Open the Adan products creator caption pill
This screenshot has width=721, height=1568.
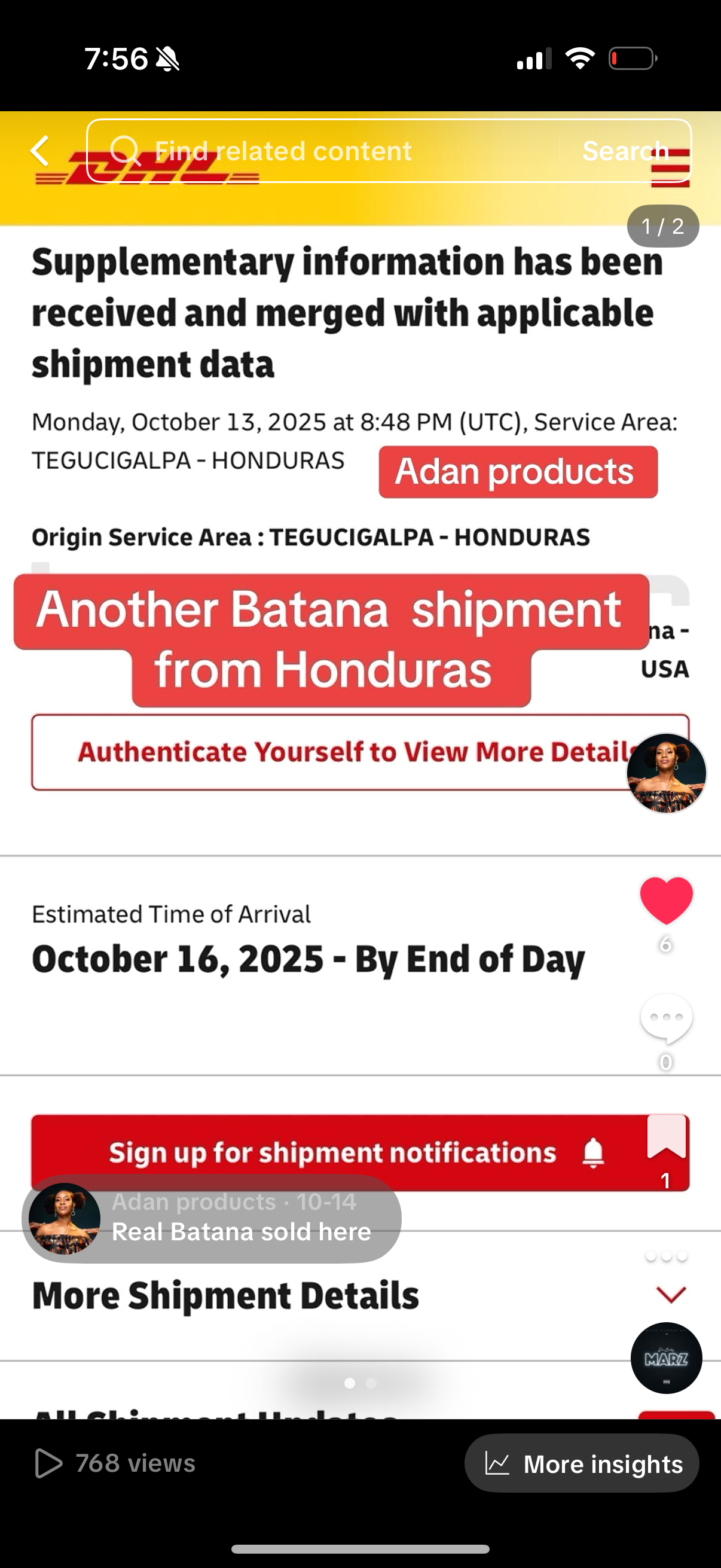[212, 1219]
